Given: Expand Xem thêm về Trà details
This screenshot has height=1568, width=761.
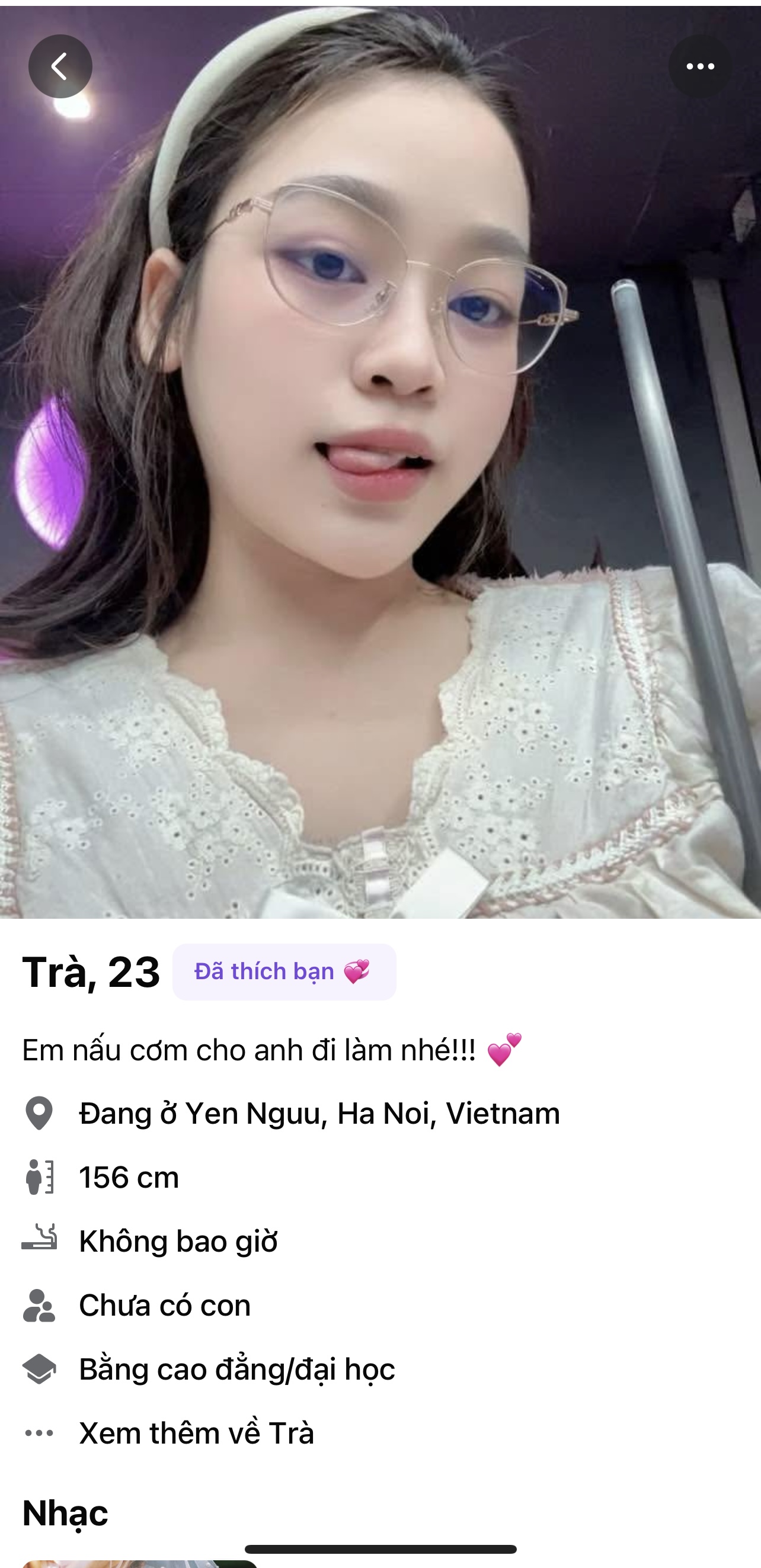Looking at the screenshot, I should pos(196,1433).
